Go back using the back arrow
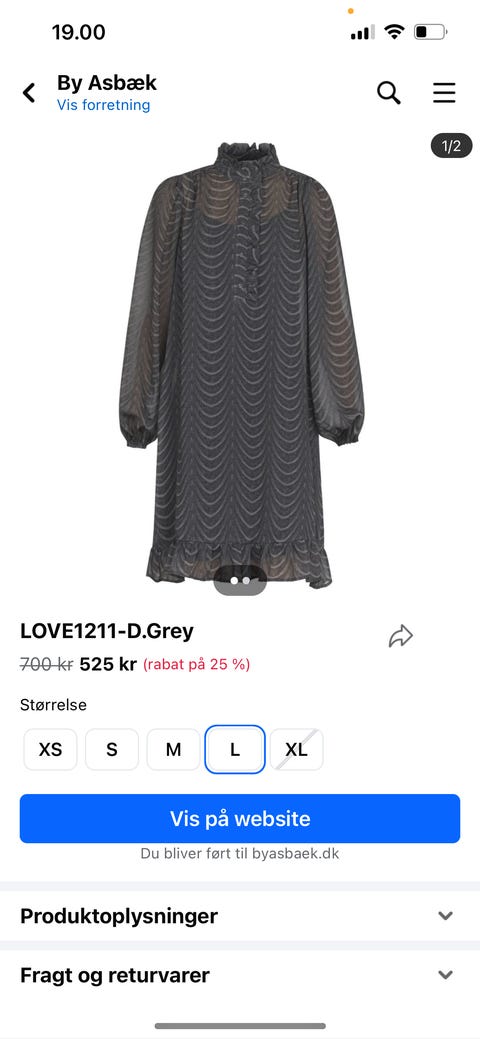 coord(29,93)
